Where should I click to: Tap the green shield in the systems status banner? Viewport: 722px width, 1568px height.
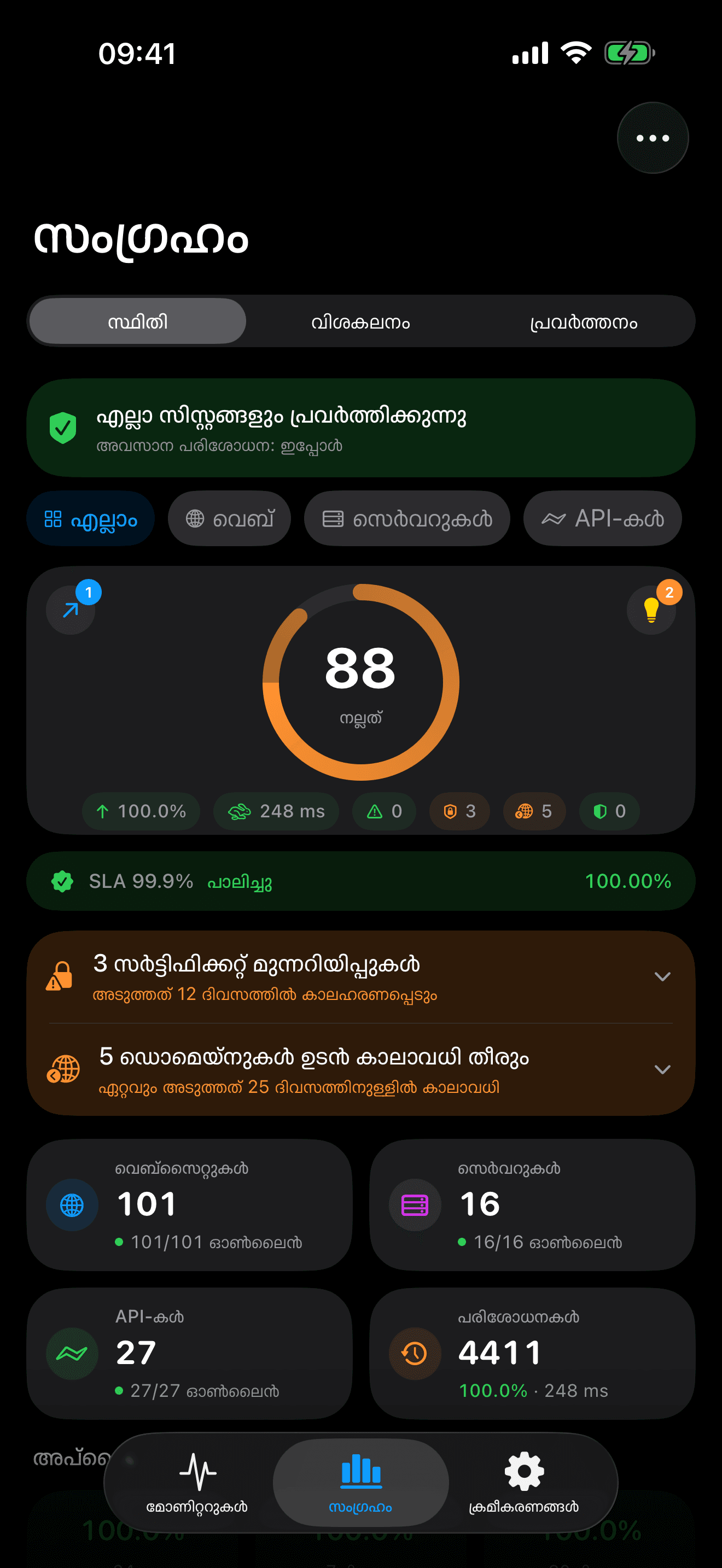[63, 428]
